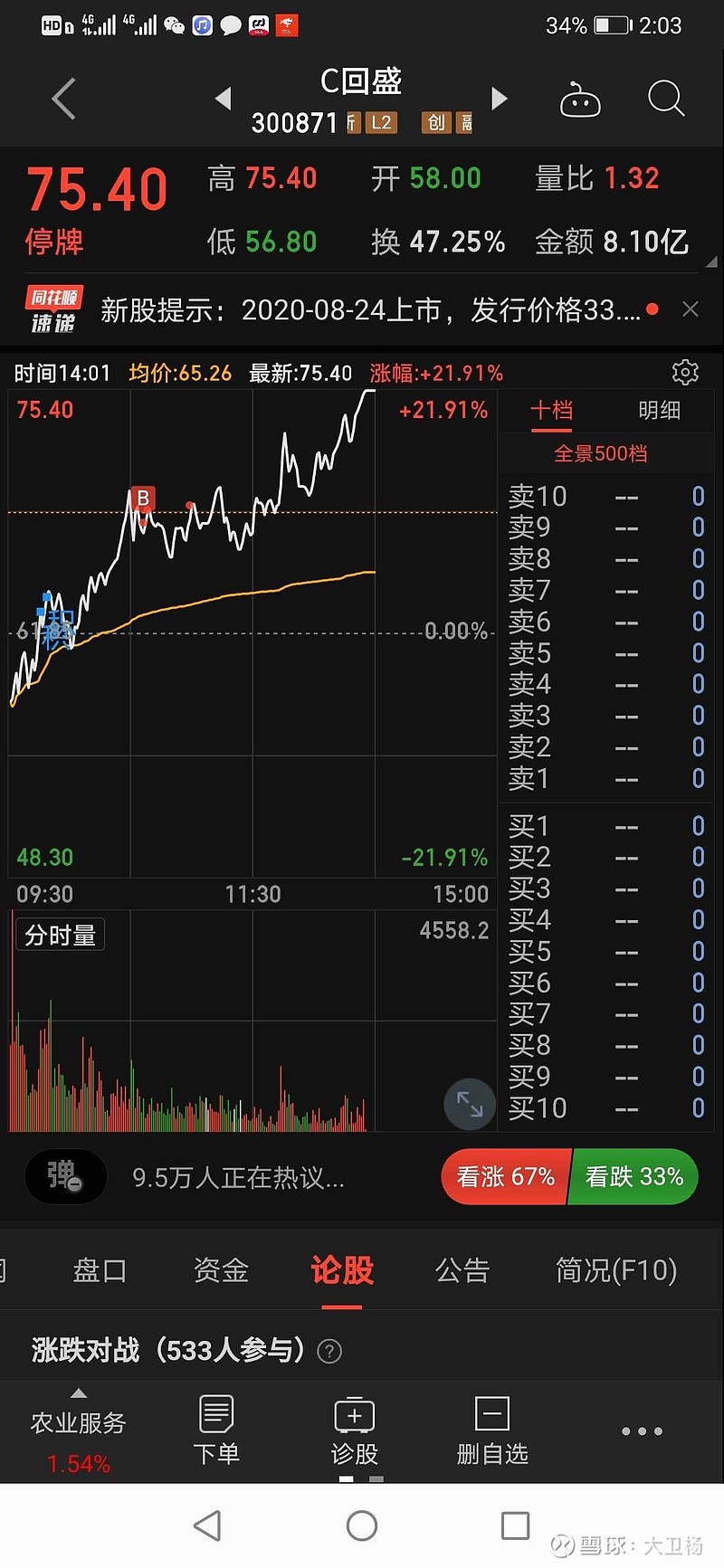Open chart settings gear icon
Viewport: 724px width, 1568px height.
[x=685, y=372]
